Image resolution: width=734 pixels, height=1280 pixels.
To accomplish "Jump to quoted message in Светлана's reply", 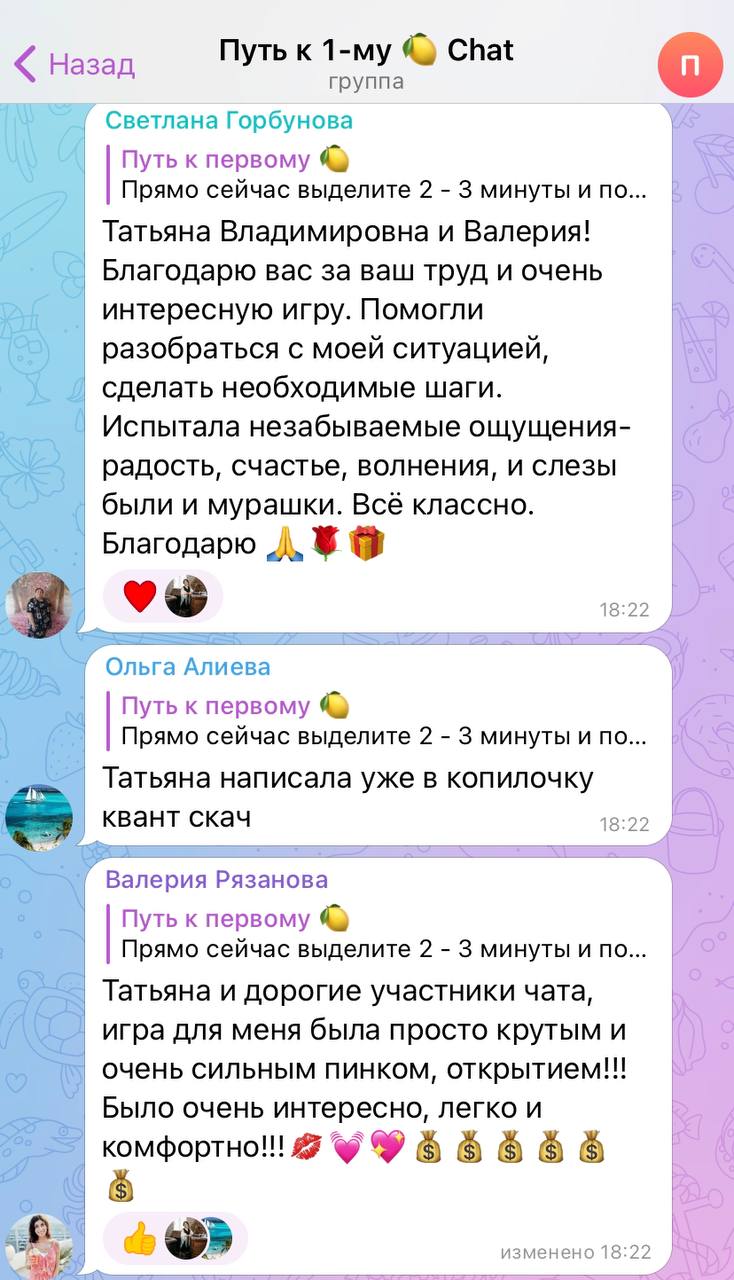I will coord(384,175).
